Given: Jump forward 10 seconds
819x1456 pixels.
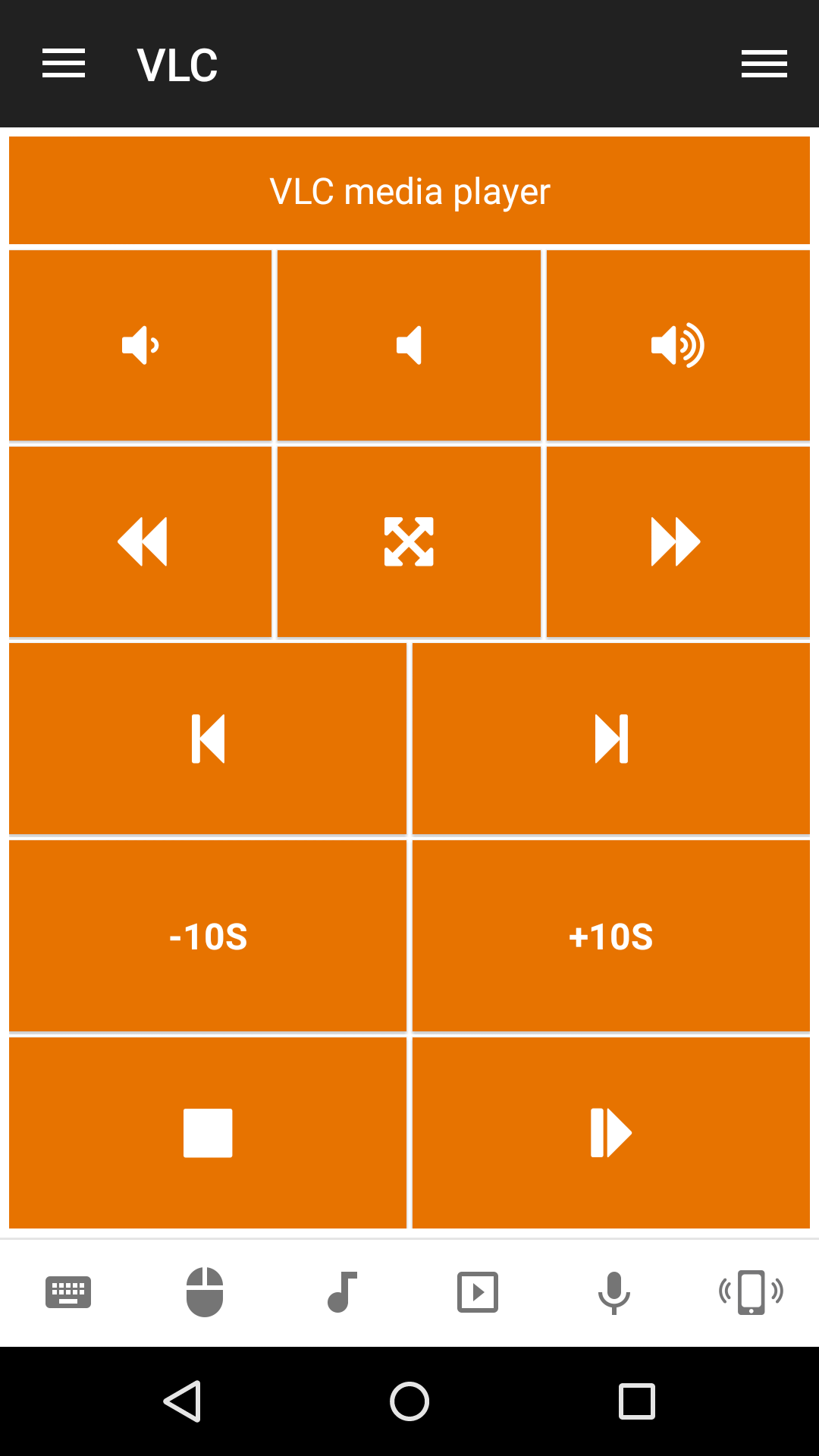Looking at the screenshot, I should (611, 937).
